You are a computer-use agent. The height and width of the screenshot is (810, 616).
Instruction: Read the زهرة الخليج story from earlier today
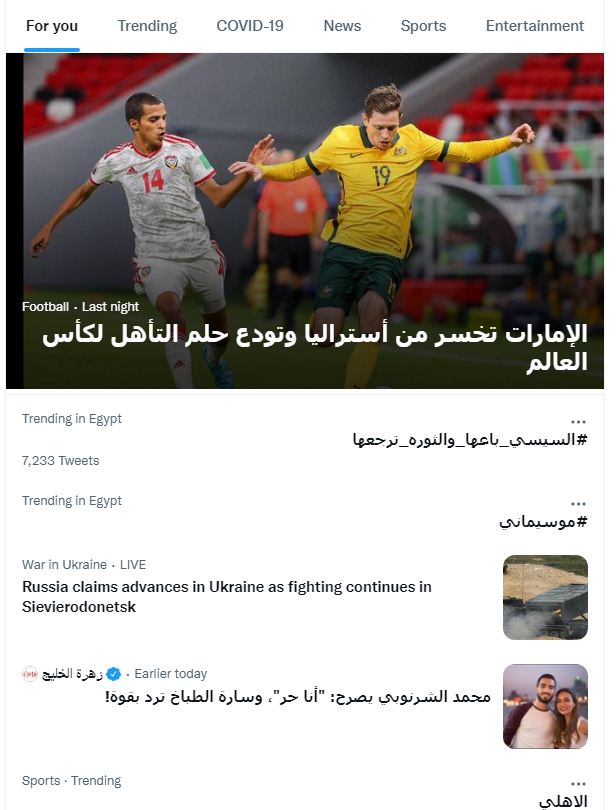point(298,696)
